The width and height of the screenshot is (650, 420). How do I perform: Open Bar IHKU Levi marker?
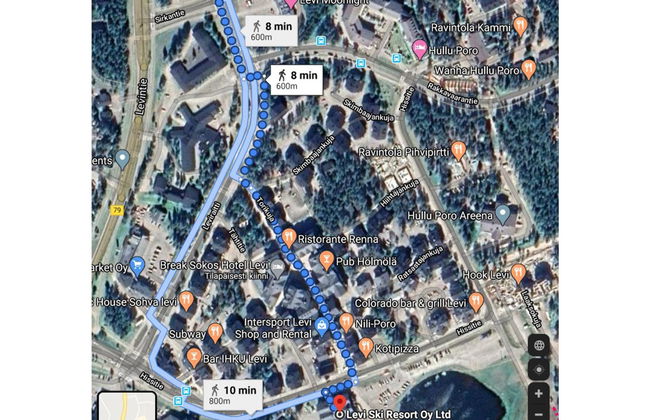click(194, 357)
